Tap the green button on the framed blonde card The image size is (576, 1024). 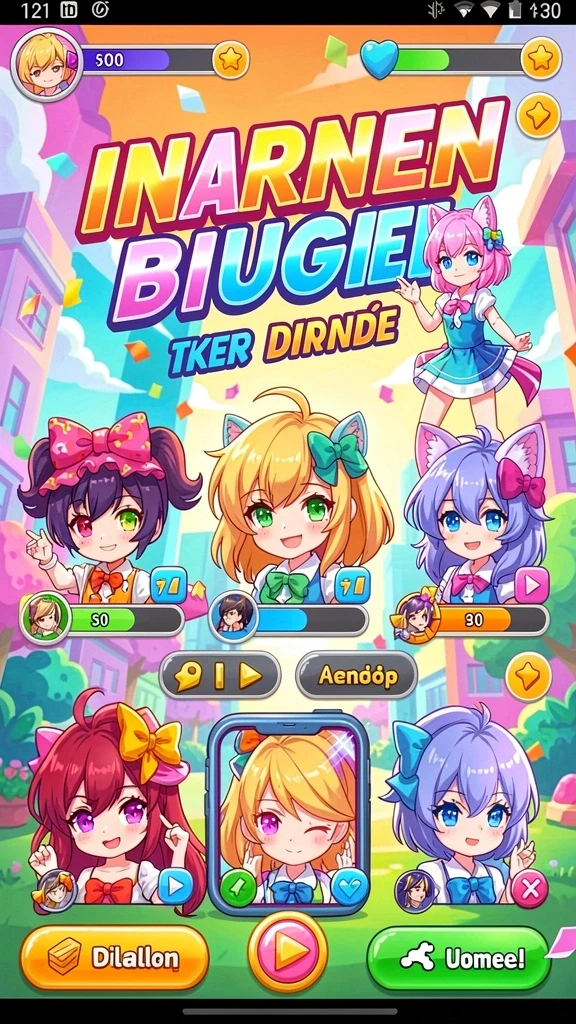(238, 888)
